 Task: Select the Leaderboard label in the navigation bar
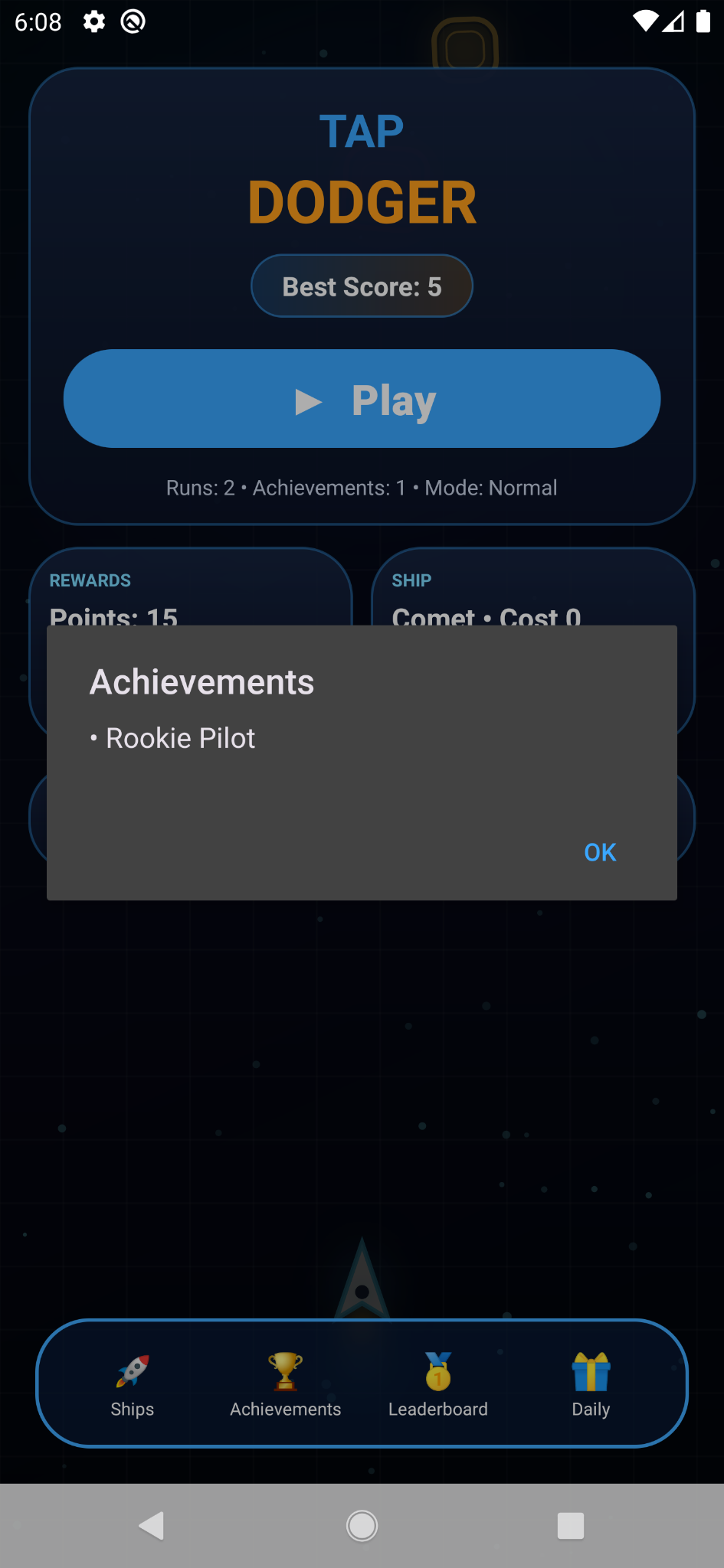click(437, 1408)
